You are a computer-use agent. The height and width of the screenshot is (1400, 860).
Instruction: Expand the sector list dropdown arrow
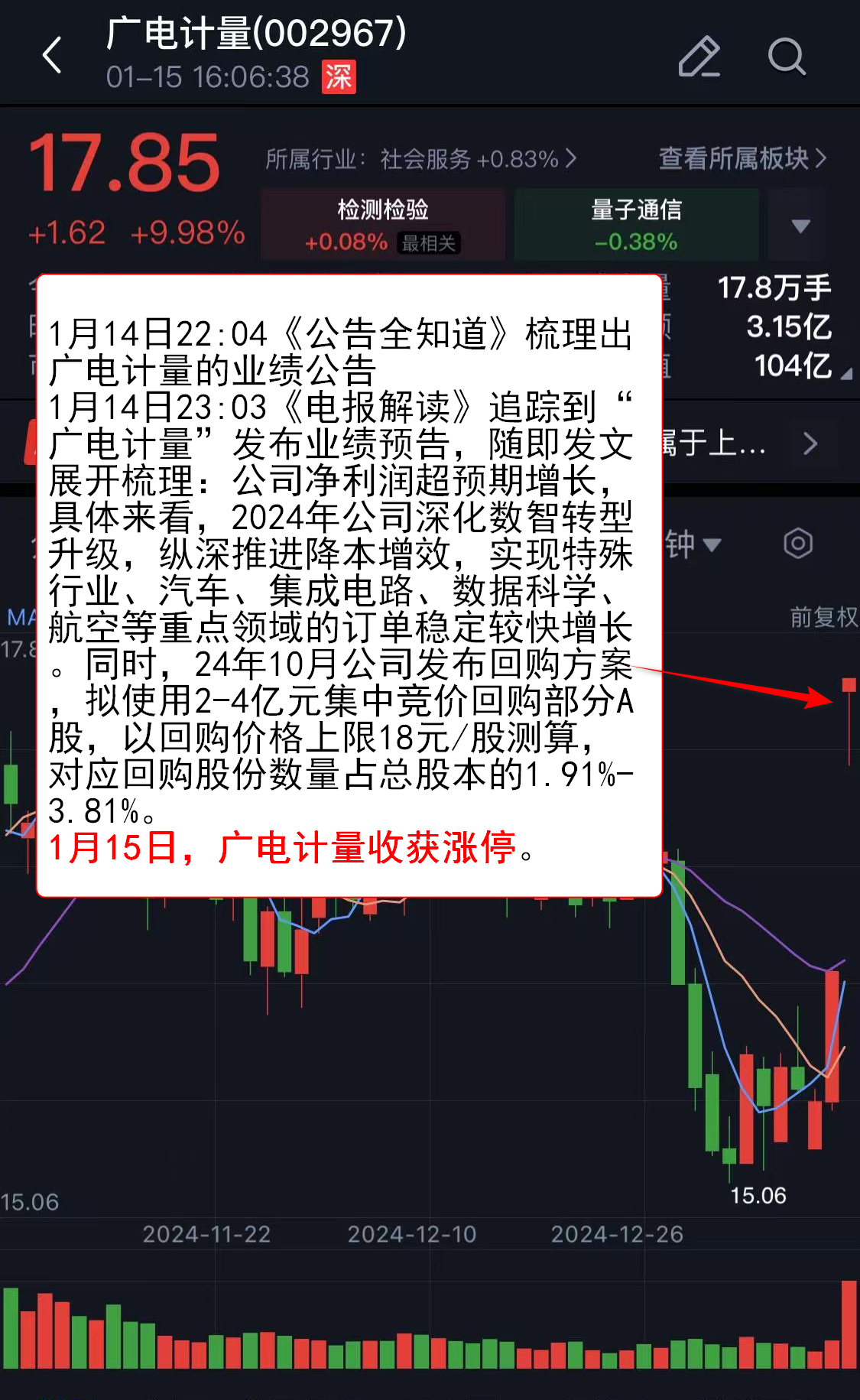pos(800,226)
